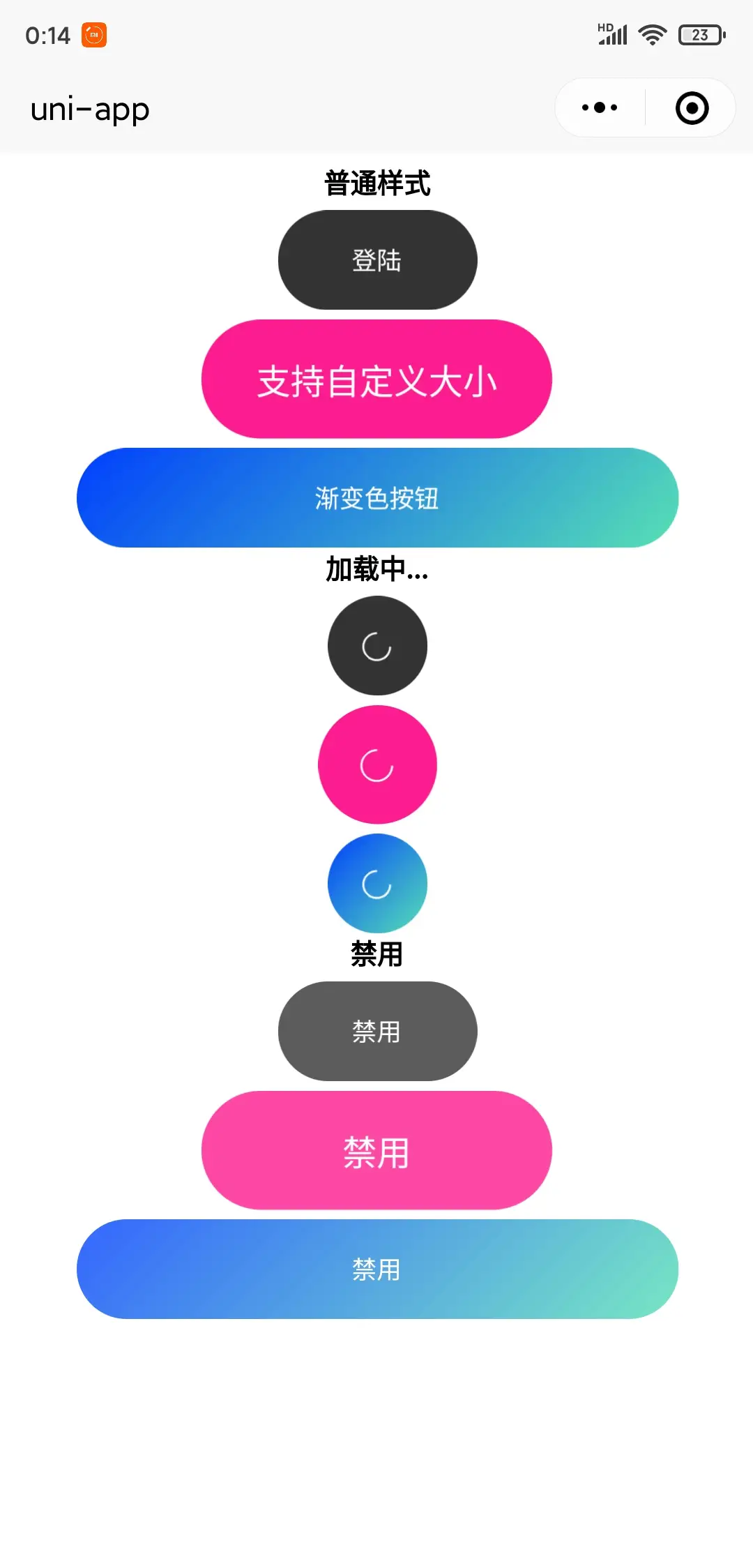Tap the pink disabled 禁用 button

(376, 1151)
